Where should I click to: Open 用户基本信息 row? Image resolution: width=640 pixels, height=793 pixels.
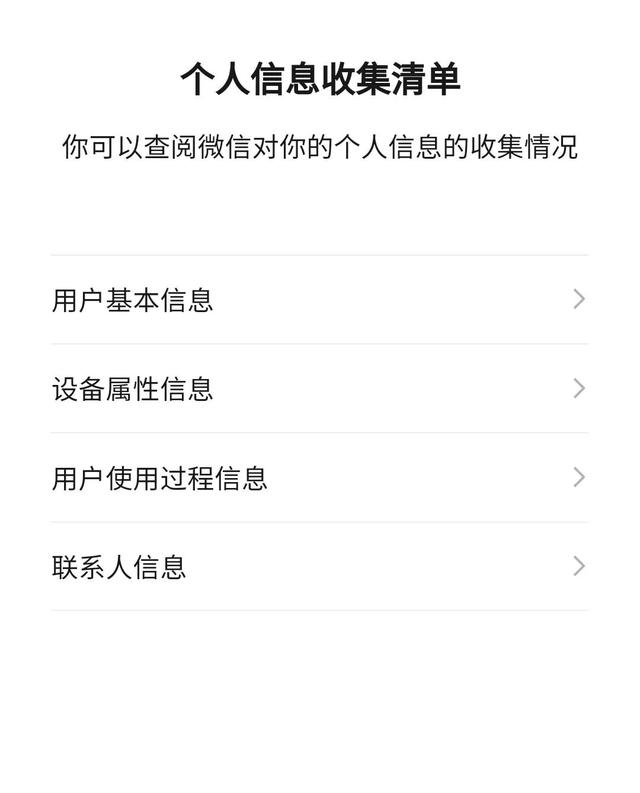click(x=319, y=299)
